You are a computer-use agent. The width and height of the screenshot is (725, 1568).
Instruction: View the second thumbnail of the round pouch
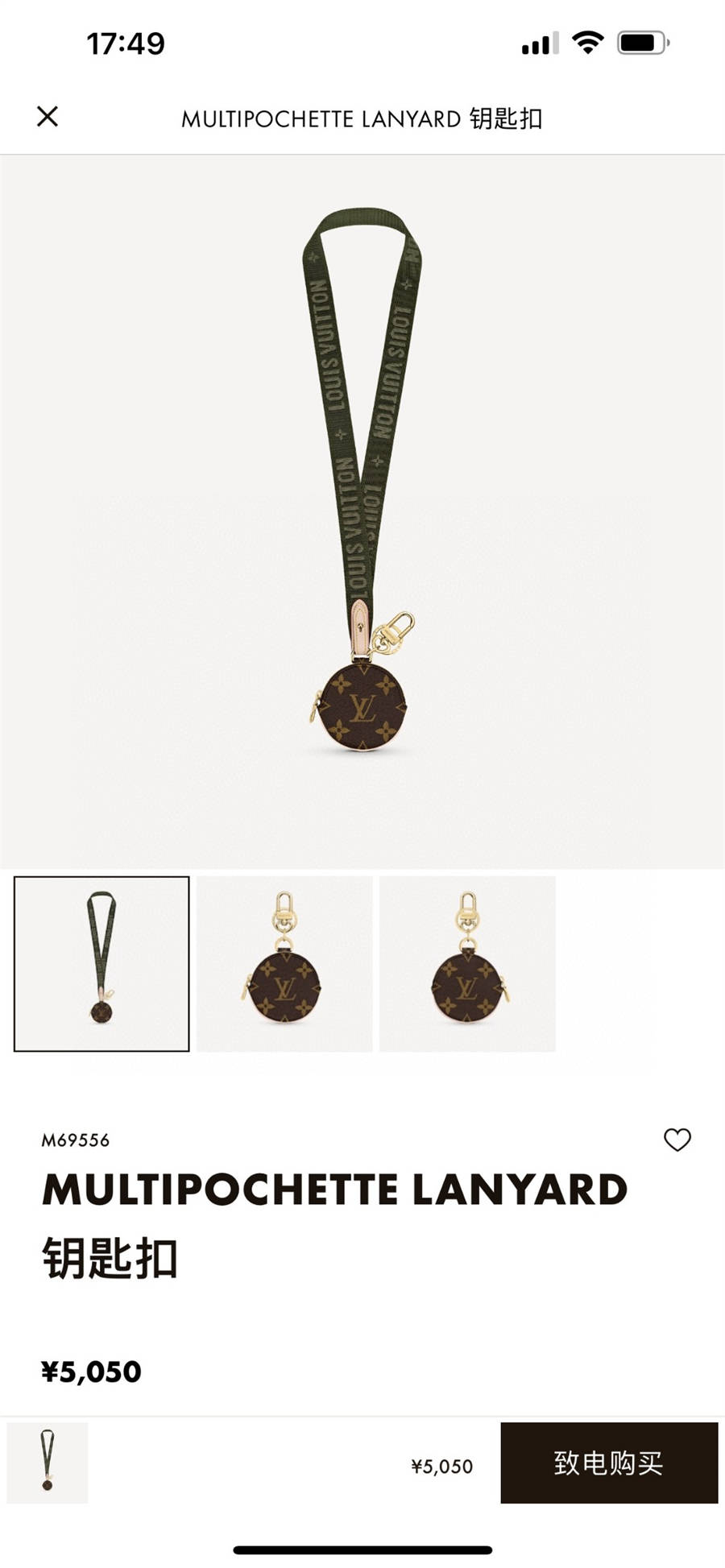(284, 964)
